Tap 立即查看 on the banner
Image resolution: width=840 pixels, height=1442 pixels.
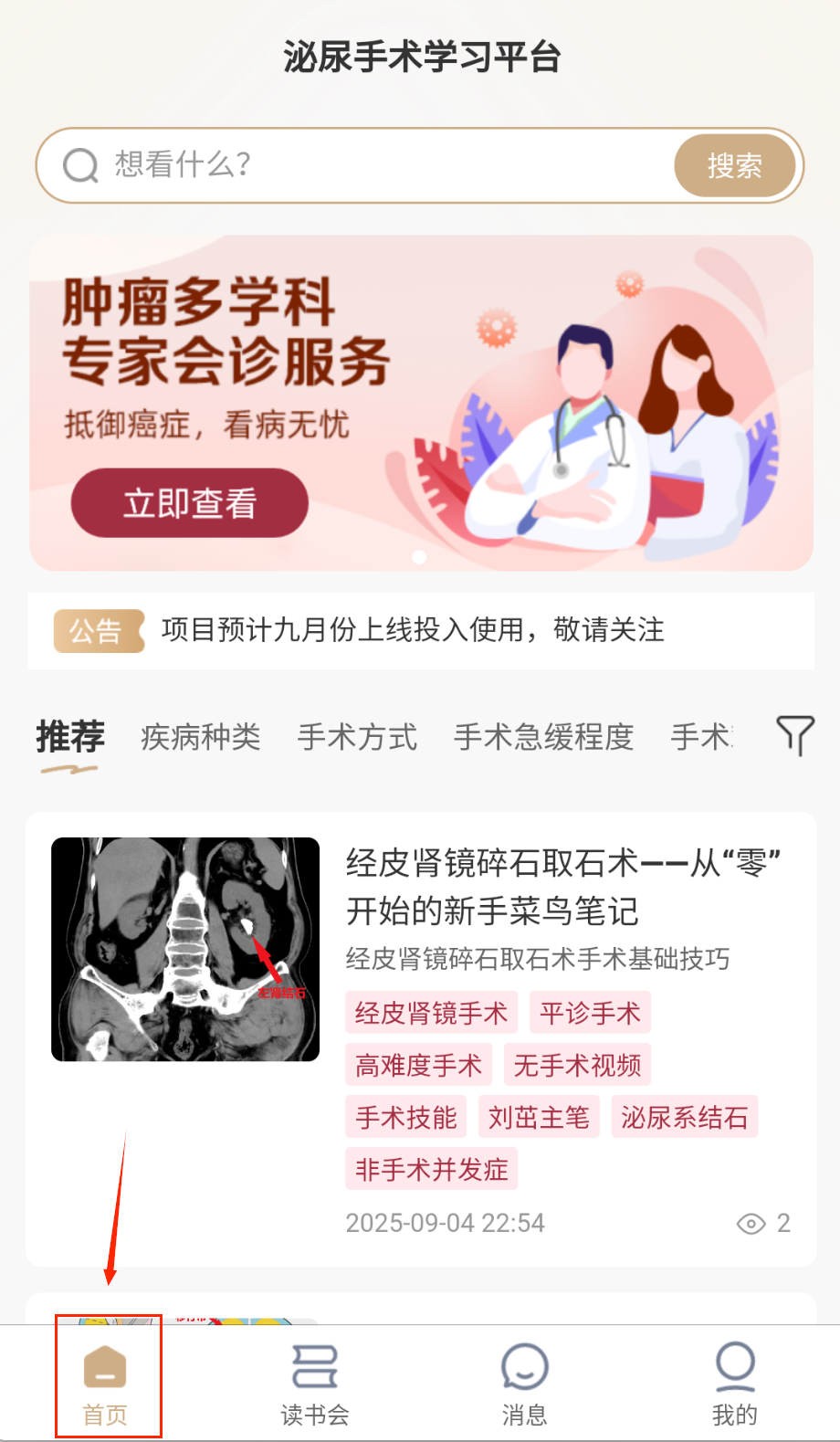190,503
